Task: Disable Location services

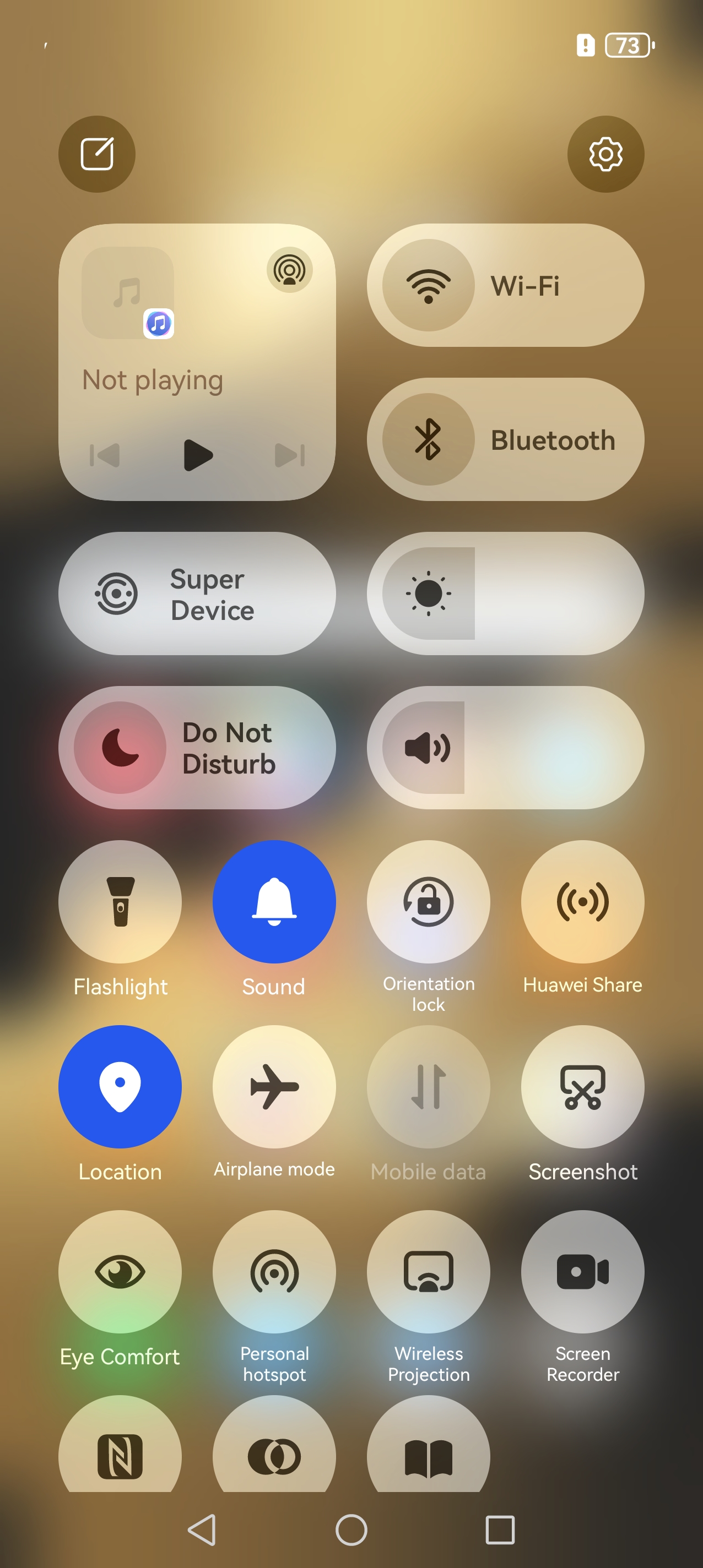Action: point(120,1086)
